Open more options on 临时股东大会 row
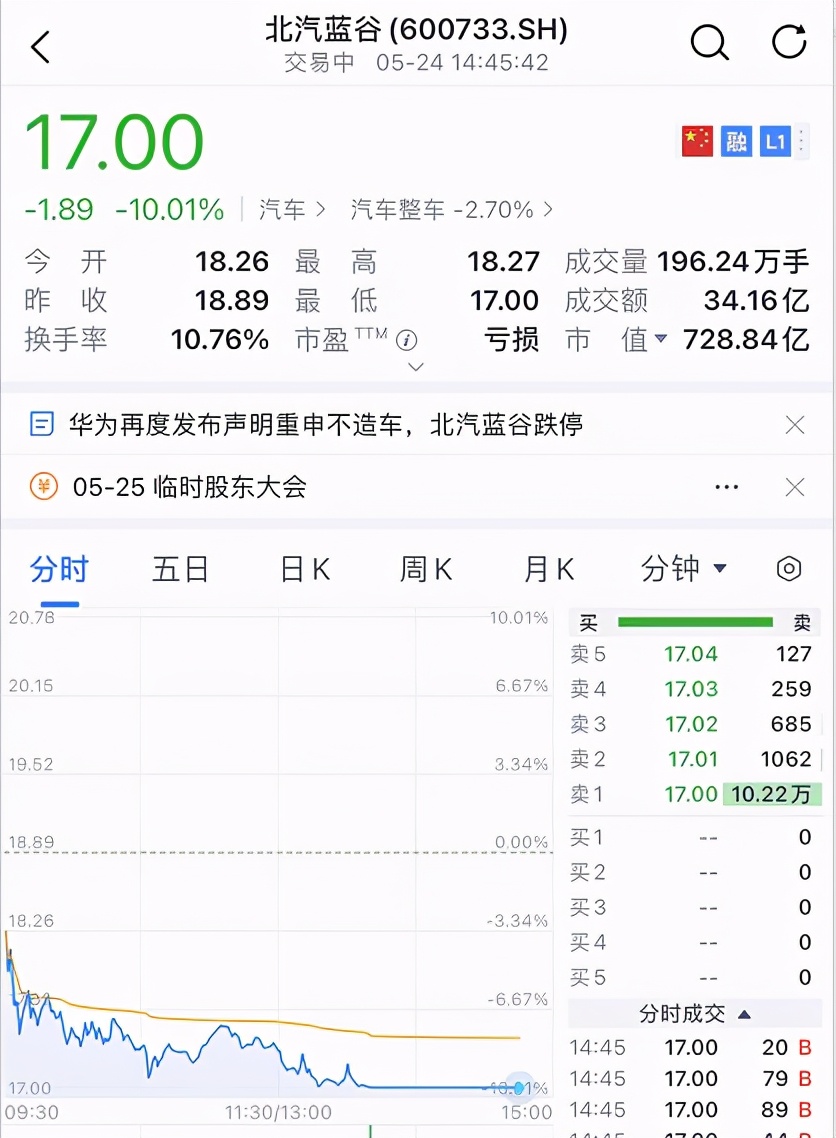The width and height of the screenshot is (836, 1138). click(727, 487)
